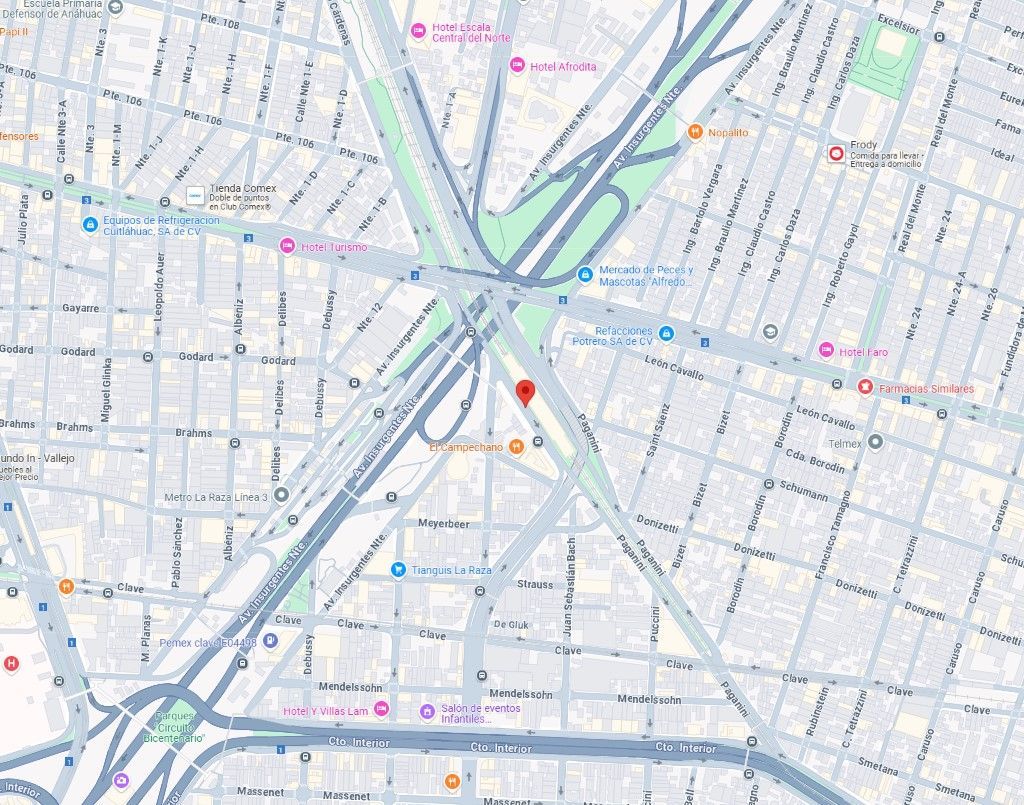Open Hotel Escala Central del Norte marker
1024x805 pixels.
pos(419,31)
